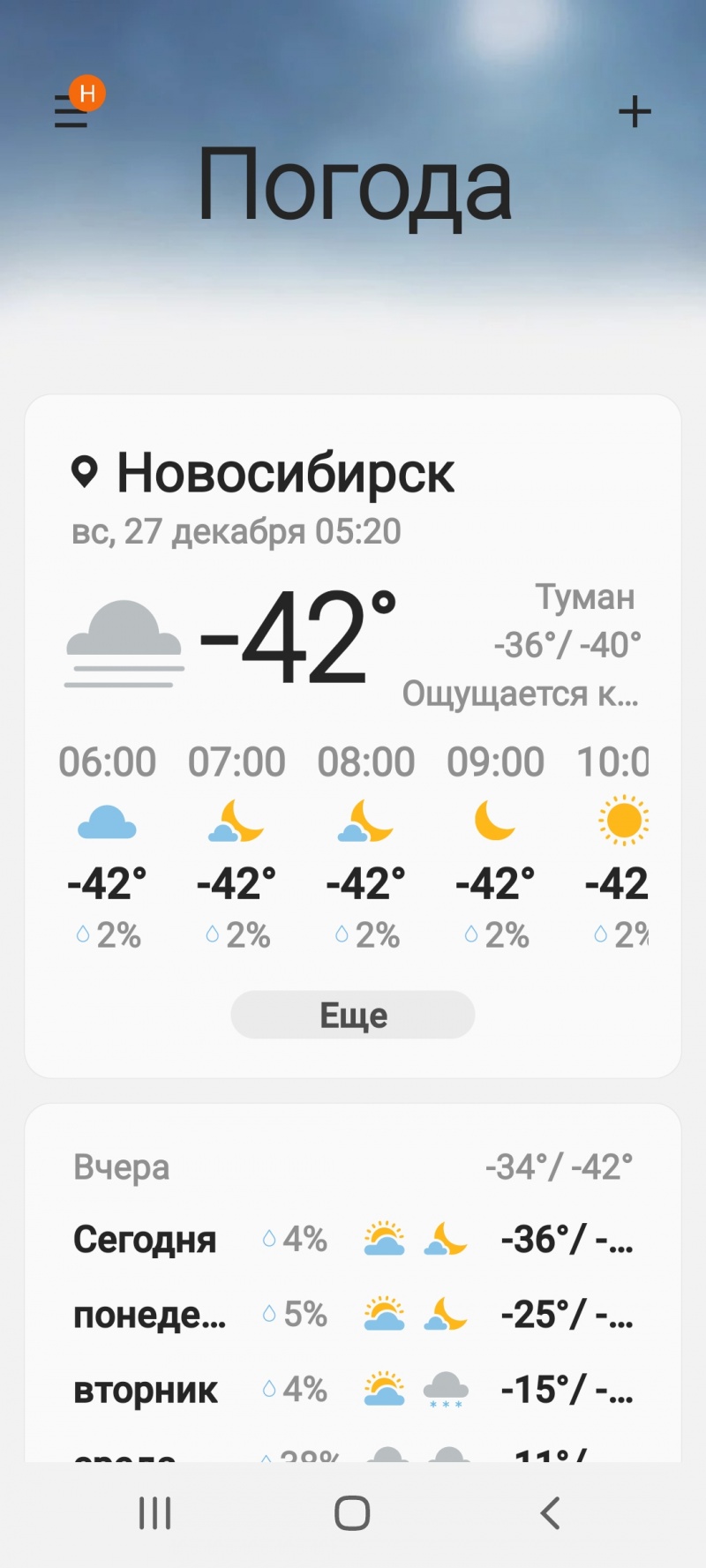Add a new city with plus icon

click(x=635, y=112)
